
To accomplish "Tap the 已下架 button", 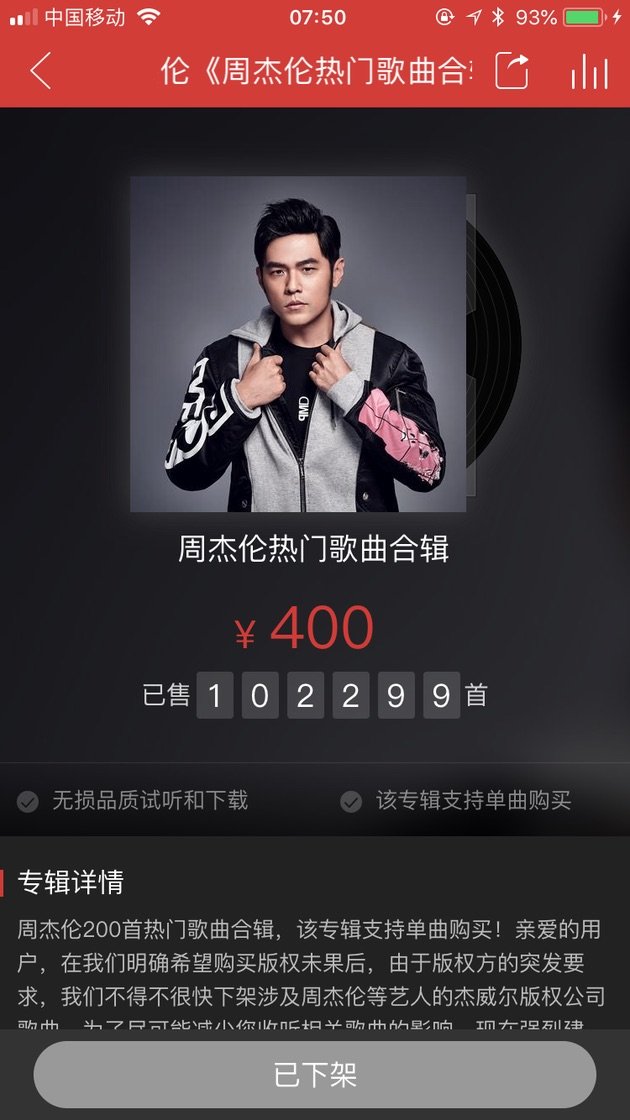I will click(315, 1075).
